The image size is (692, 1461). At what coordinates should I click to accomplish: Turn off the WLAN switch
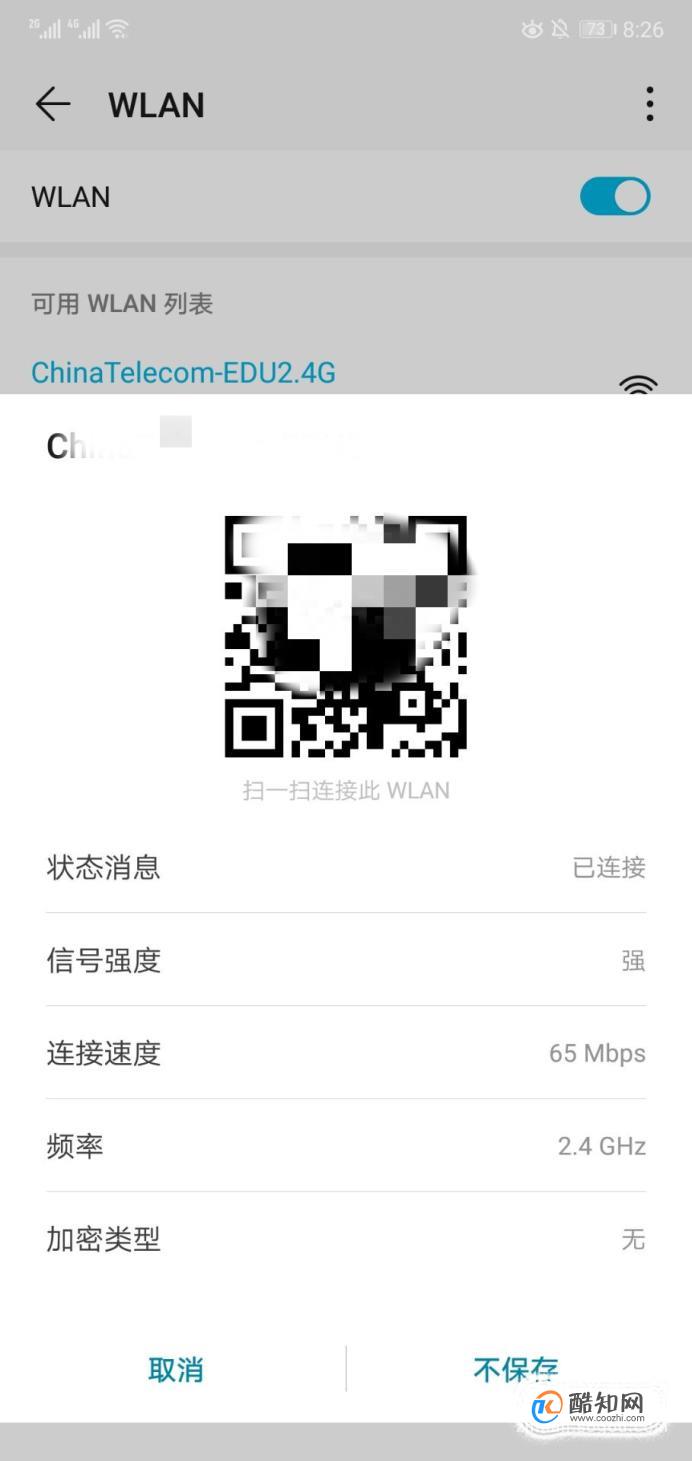[615, 196]
